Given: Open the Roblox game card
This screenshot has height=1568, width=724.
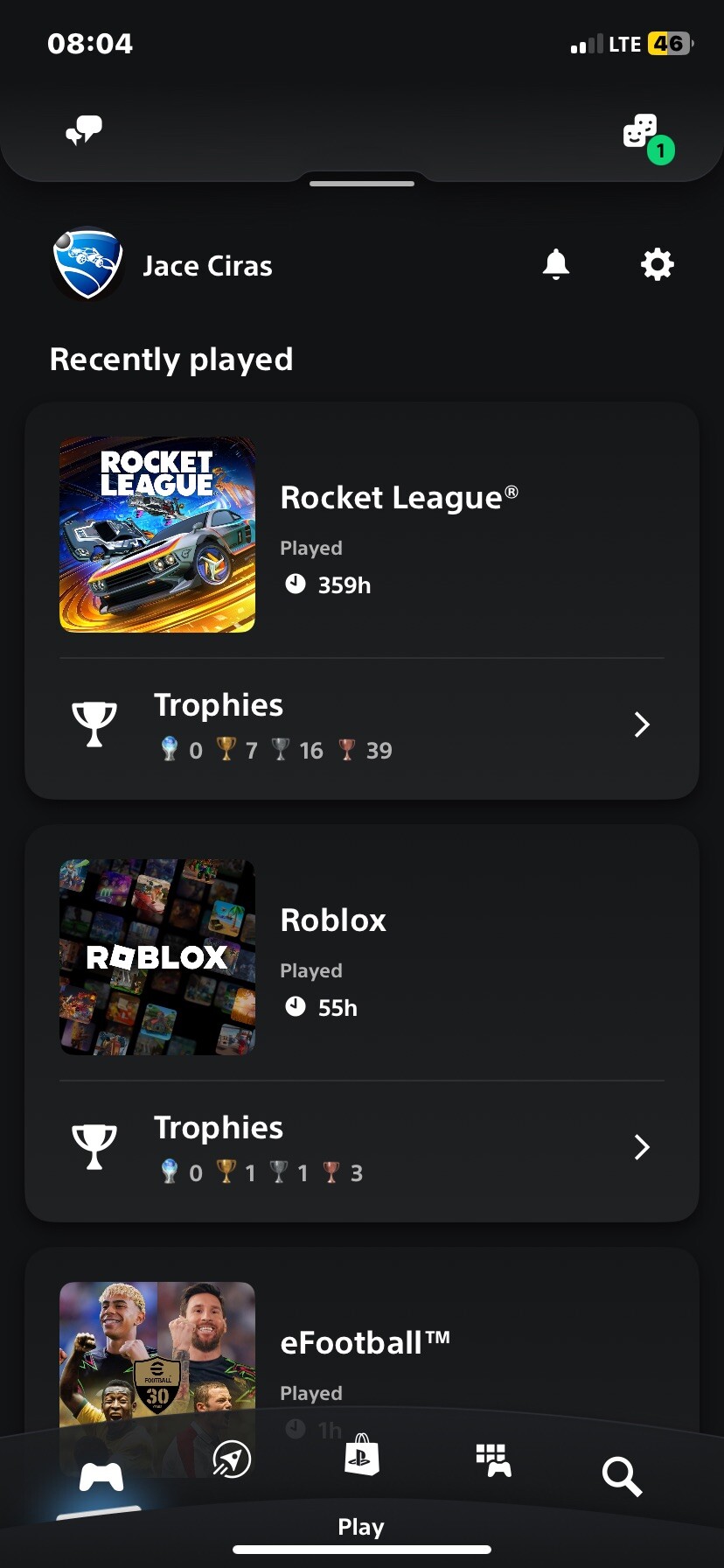Looking at the screenshot, I should 362,956.
